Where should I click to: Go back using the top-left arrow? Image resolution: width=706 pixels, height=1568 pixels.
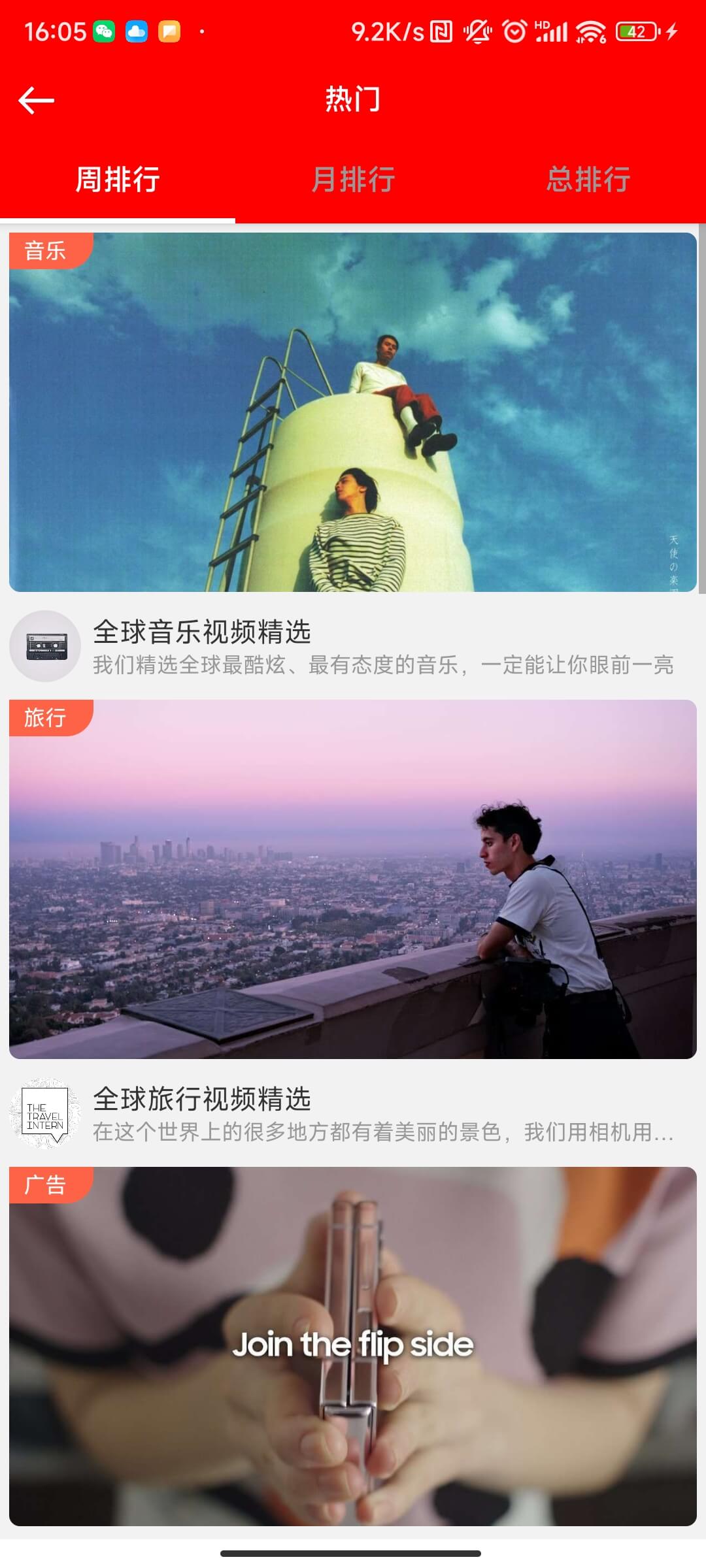click(x=36, y=101)
